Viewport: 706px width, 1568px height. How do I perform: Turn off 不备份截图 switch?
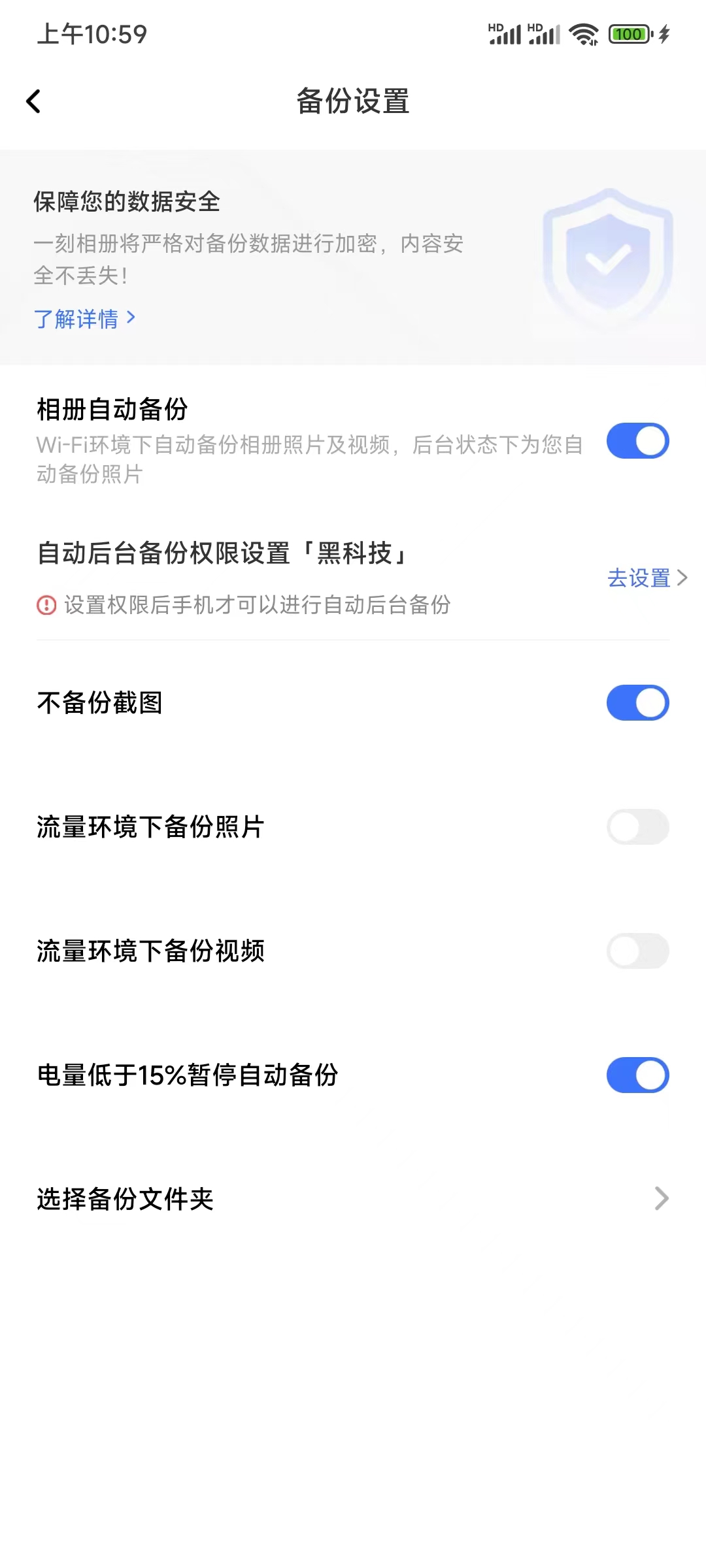pos(637,703)
